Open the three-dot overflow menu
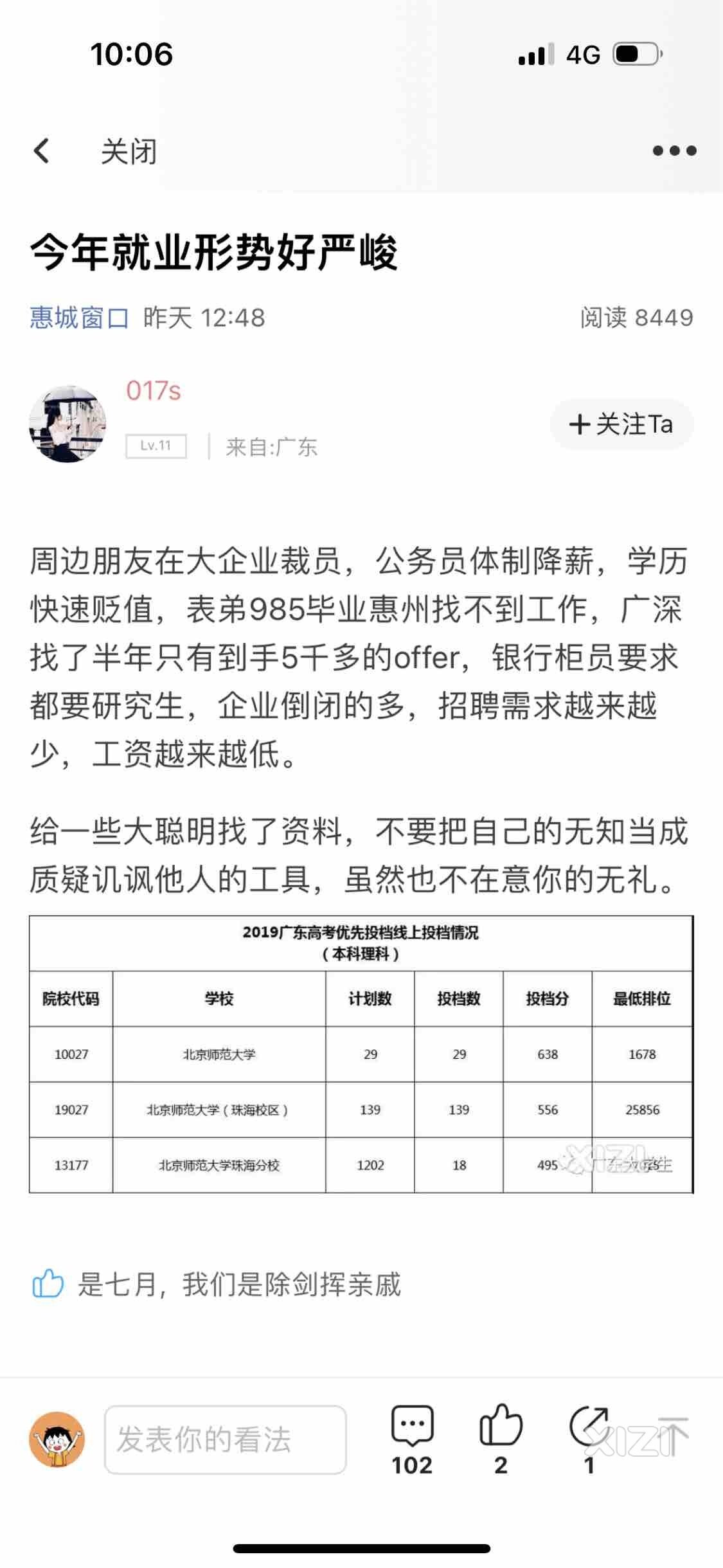 pos(674,151)
